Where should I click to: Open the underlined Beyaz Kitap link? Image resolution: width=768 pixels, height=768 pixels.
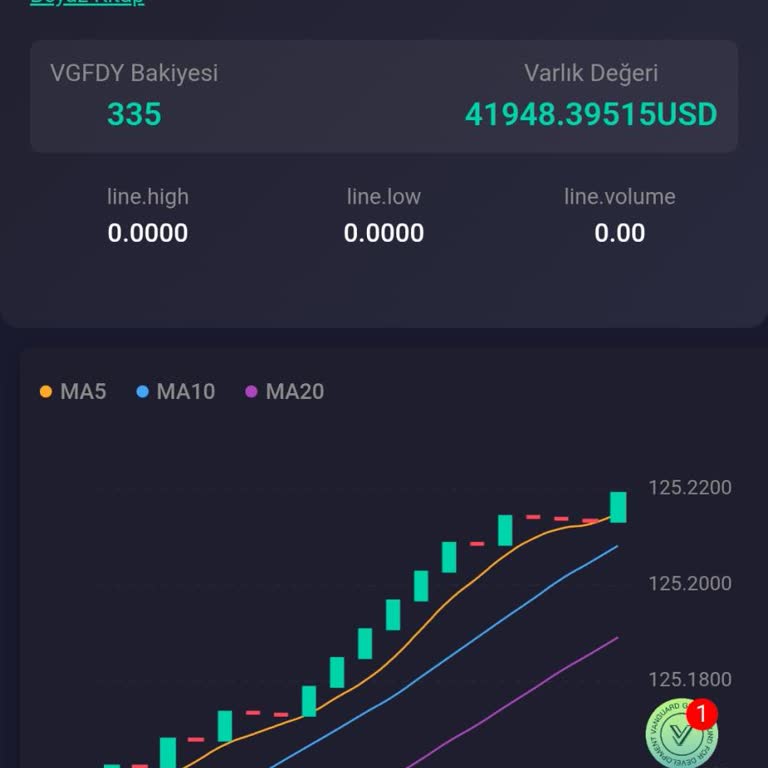[87, 2]
